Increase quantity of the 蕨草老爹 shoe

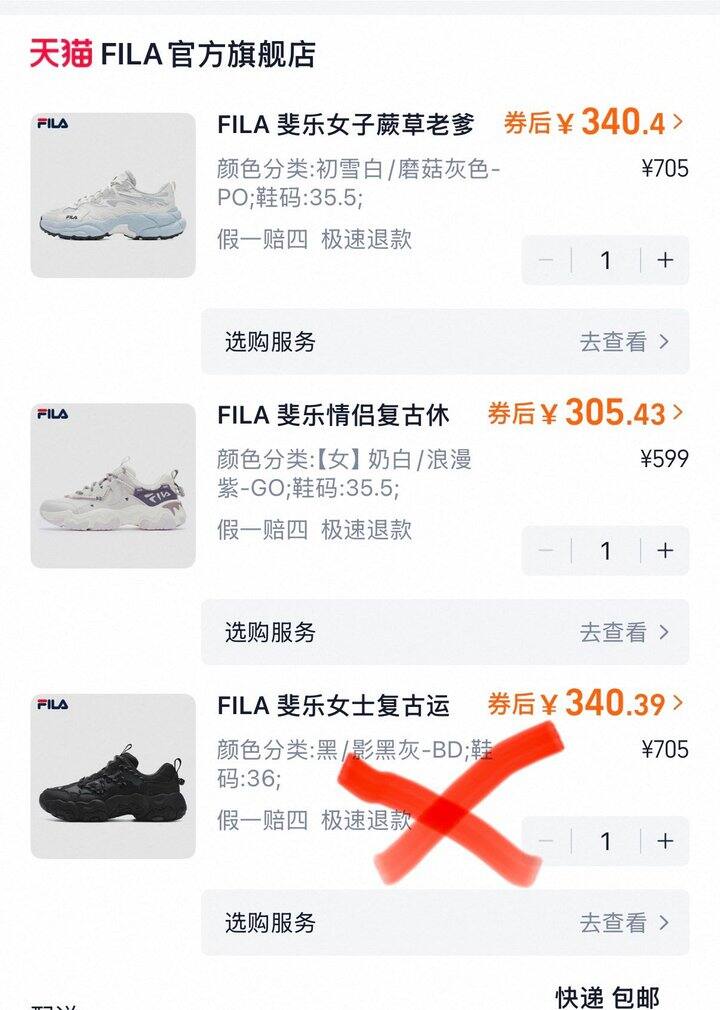(x=665, y=260)
